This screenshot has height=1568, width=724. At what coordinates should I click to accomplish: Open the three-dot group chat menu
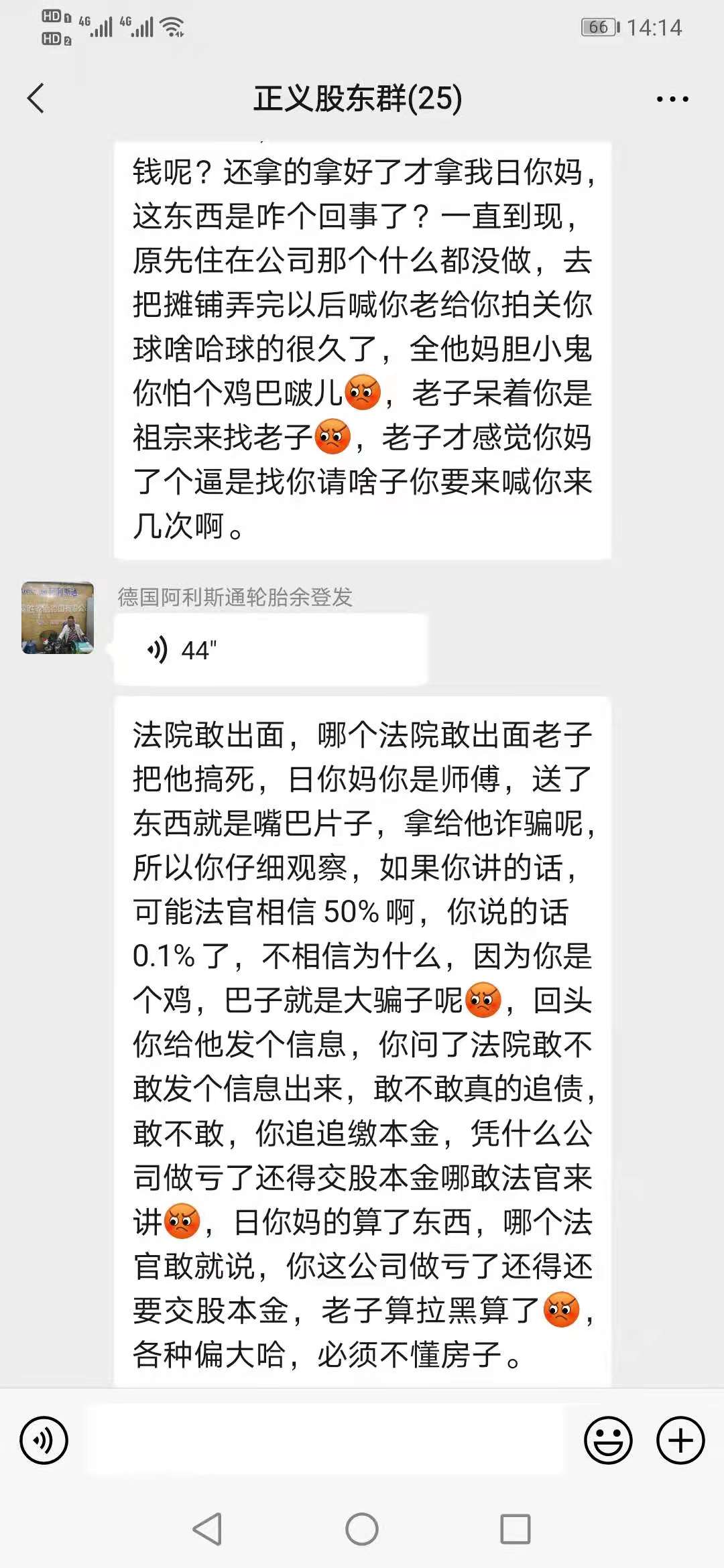tap(672, 99)
